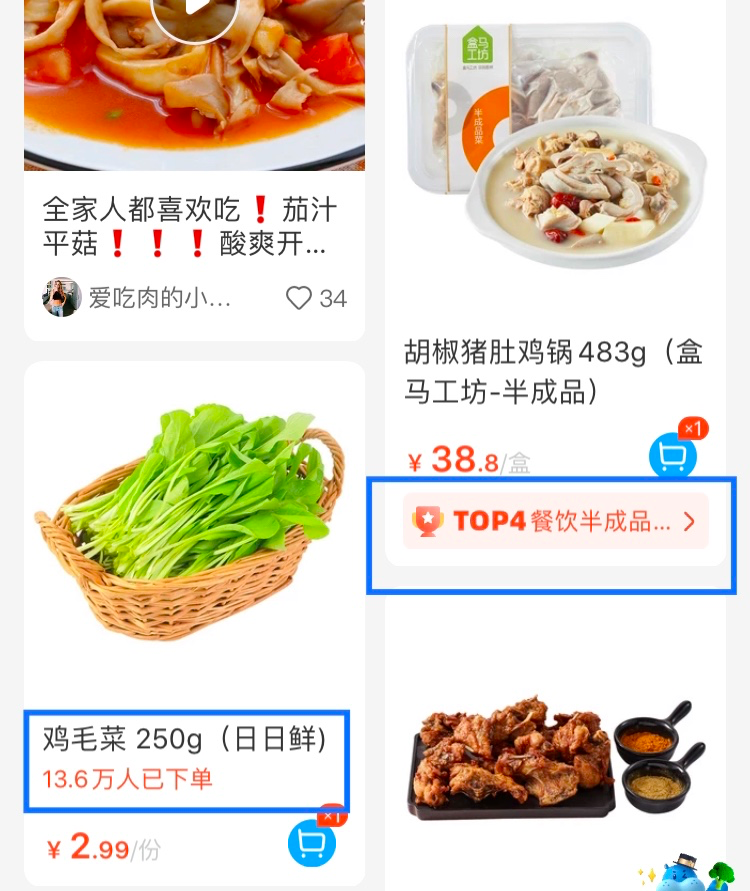
Task: Tap the shopping cart icon for 胡椒猪肚鸡锅
Action: pos(672,456)
